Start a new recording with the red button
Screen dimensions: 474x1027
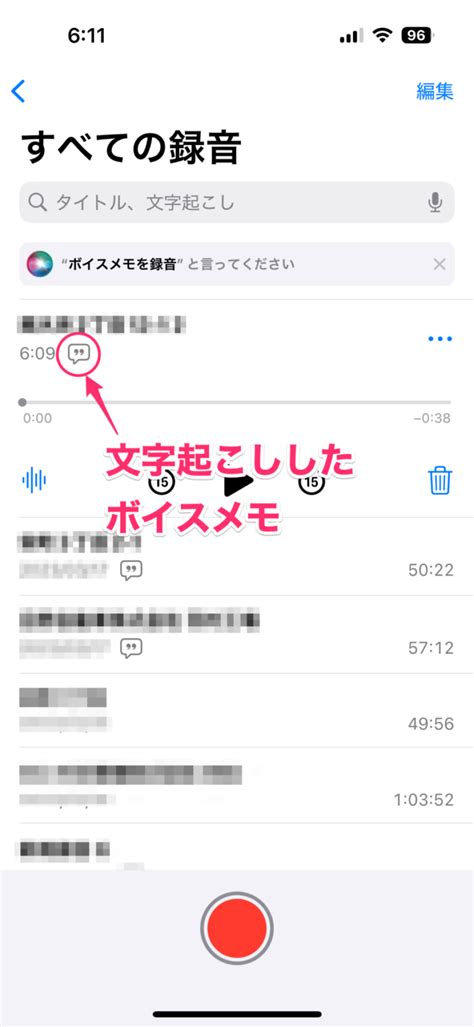(237, 927)
